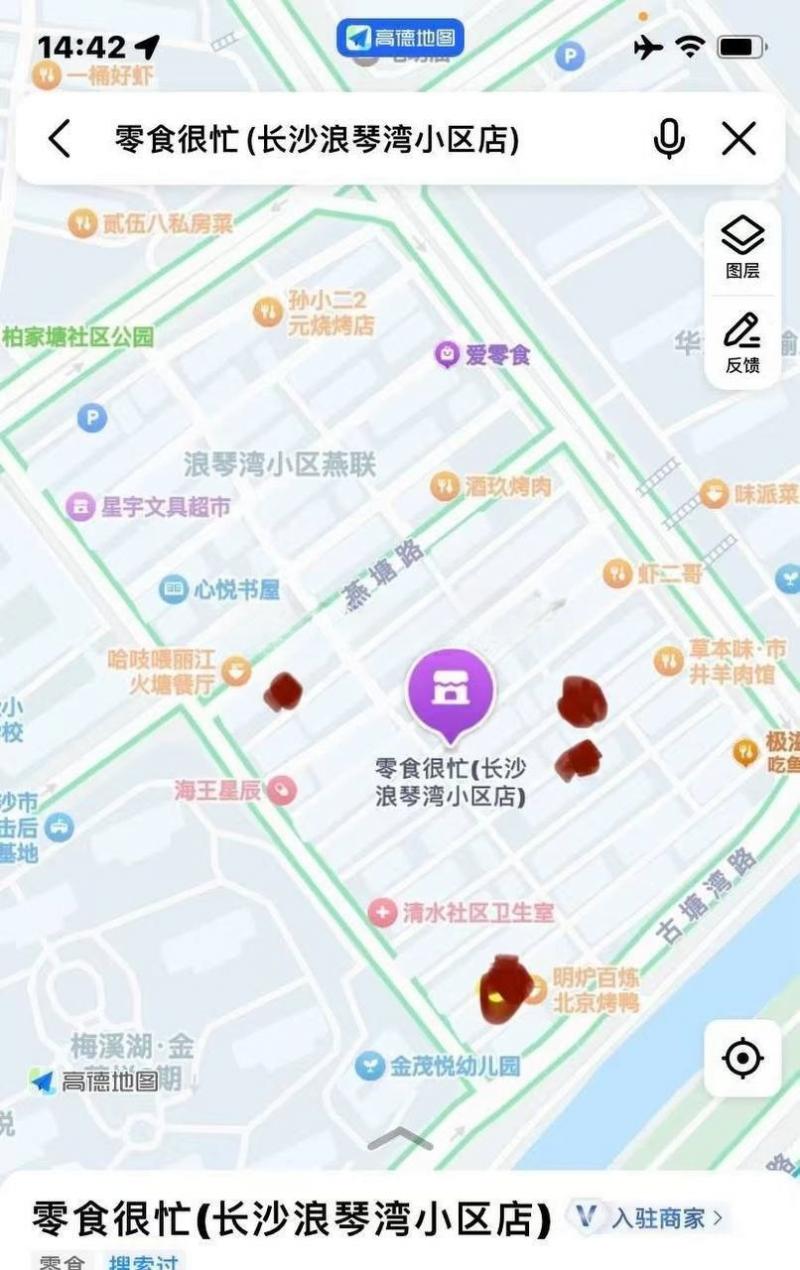Recenter map with the compass location icon
The width and height of the screenshot is (800, 1270).
pyautogui.click(x=741, y=1057)
